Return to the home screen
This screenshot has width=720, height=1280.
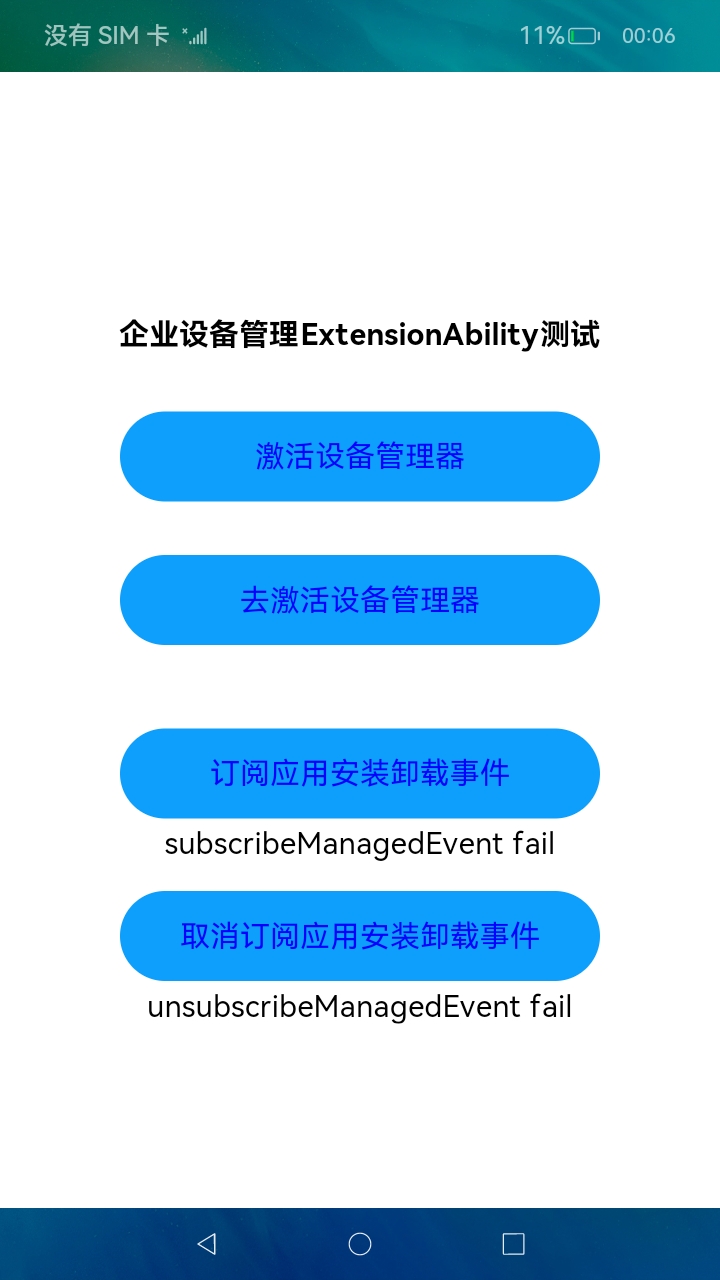[x=360, y=1244]
